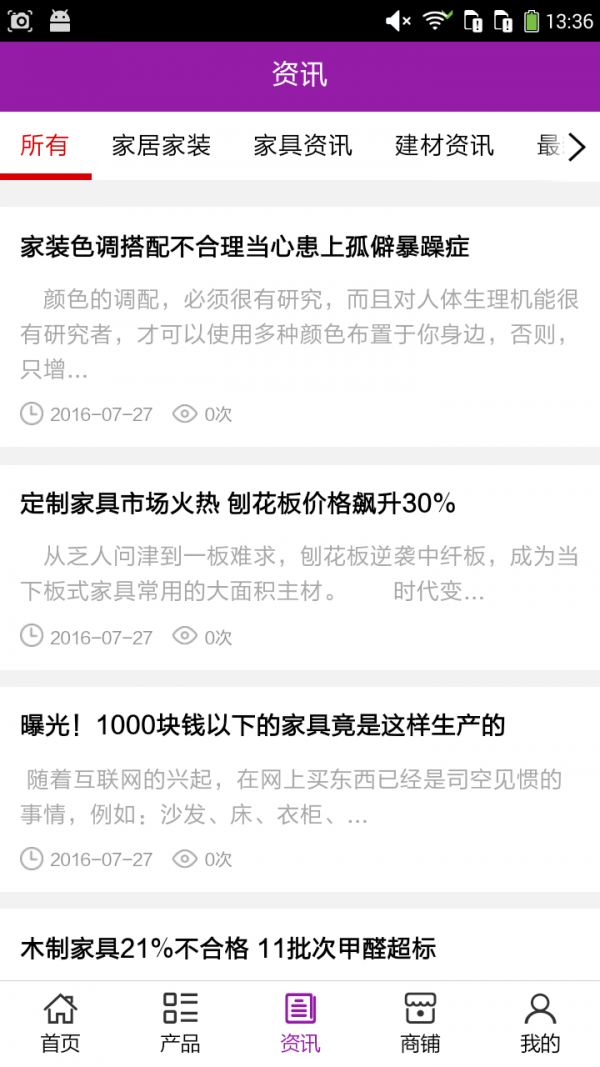
Task: Select the 家居家装 category tab
Action: coord(161,146)
